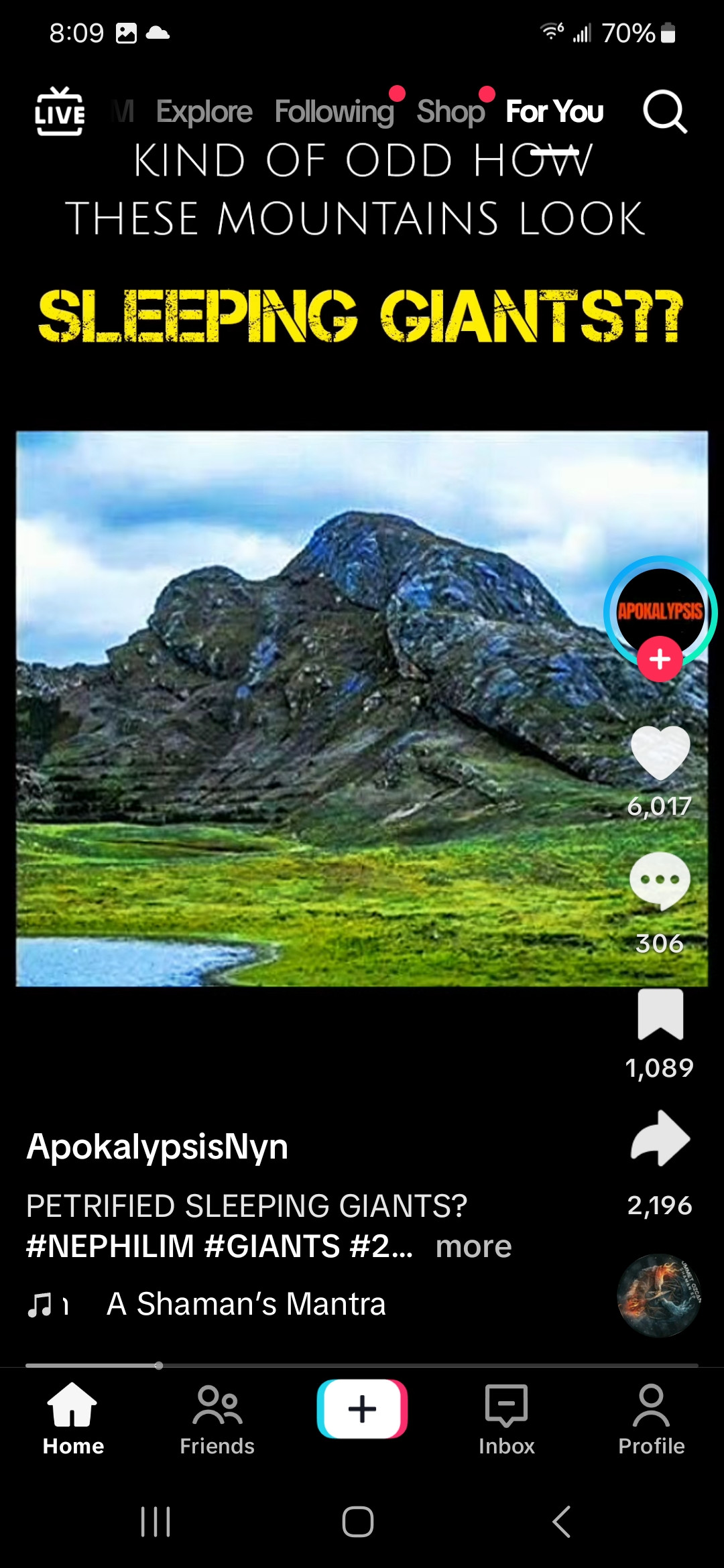The width and height of the screenshot is (724, 1568).
Task: Open the A Shaman's Mantra sound
Action: [x=246, y=1304]
